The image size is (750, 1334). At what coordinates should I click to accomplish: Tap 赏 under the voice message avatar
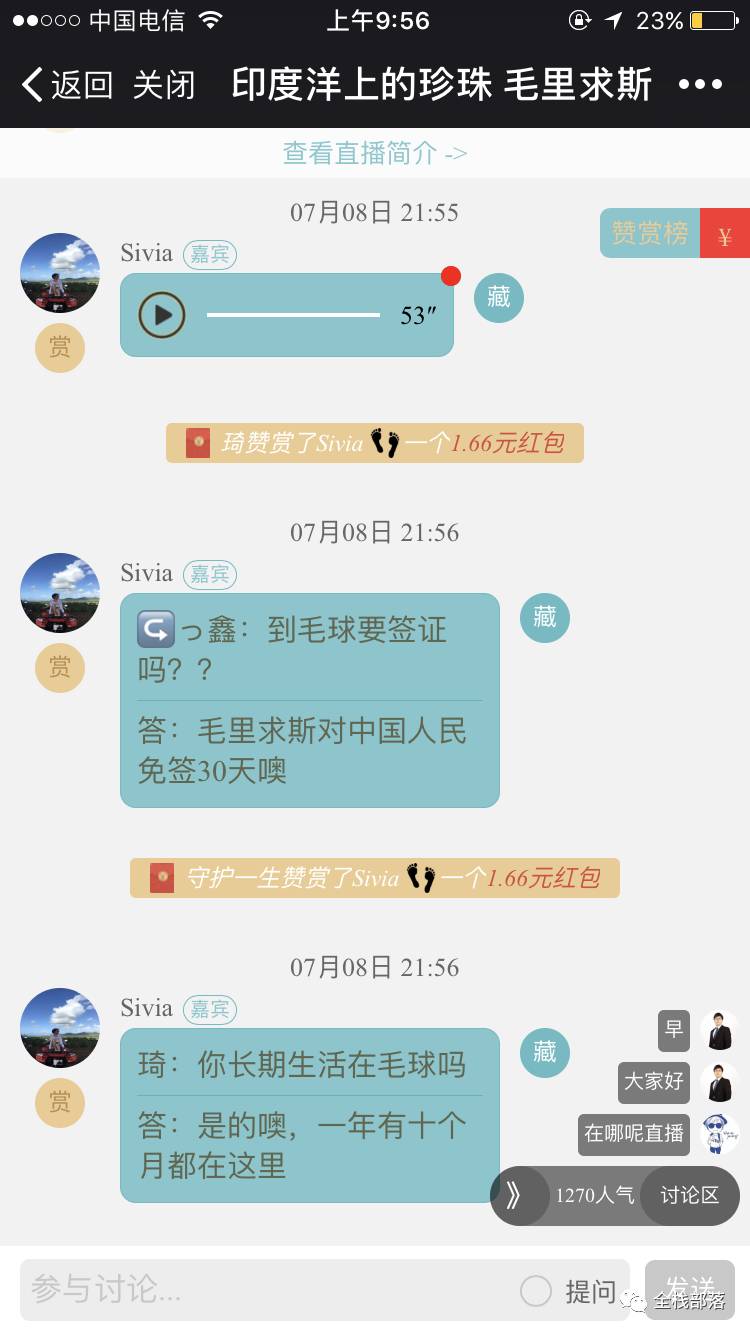(x=60, y=348)
